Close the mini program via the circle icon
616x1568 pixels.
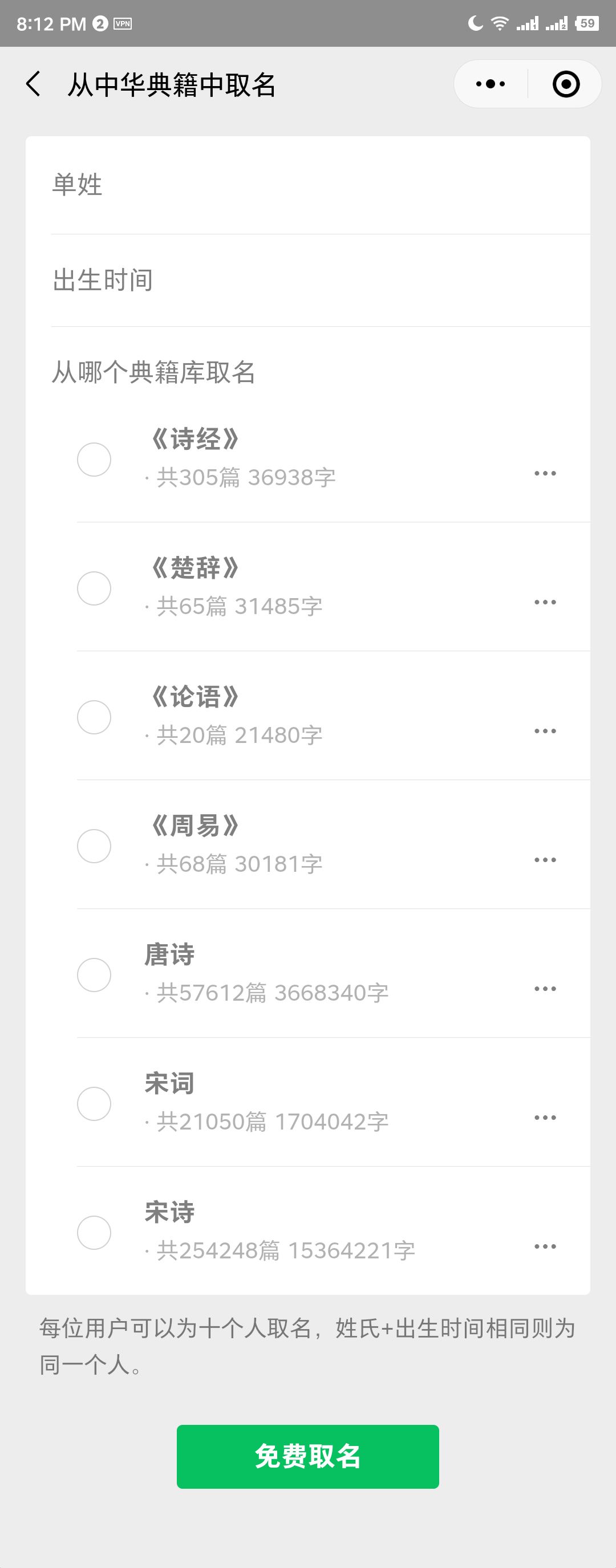pos(565,84)
